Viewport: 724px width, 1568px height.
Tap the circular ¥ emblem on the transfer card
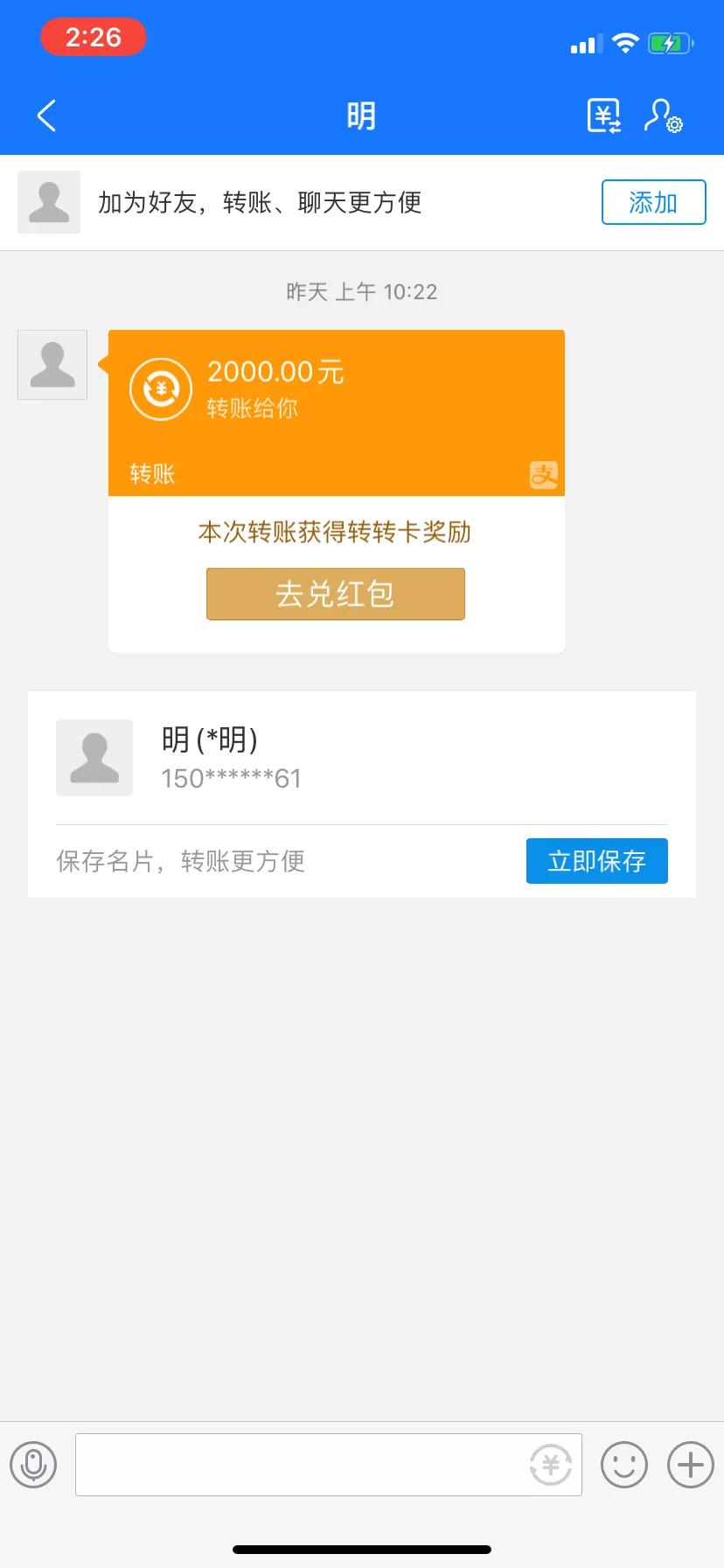(161, 388)
